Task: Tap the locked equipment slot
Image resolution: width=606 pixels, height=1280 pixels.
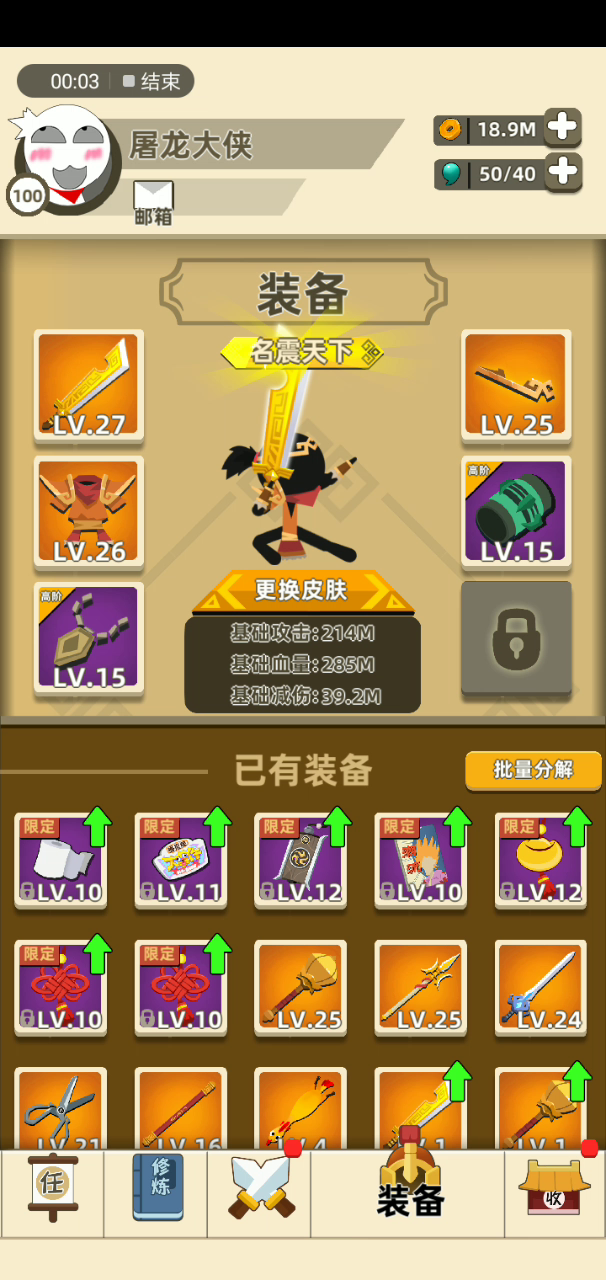Action: [516, 638]
